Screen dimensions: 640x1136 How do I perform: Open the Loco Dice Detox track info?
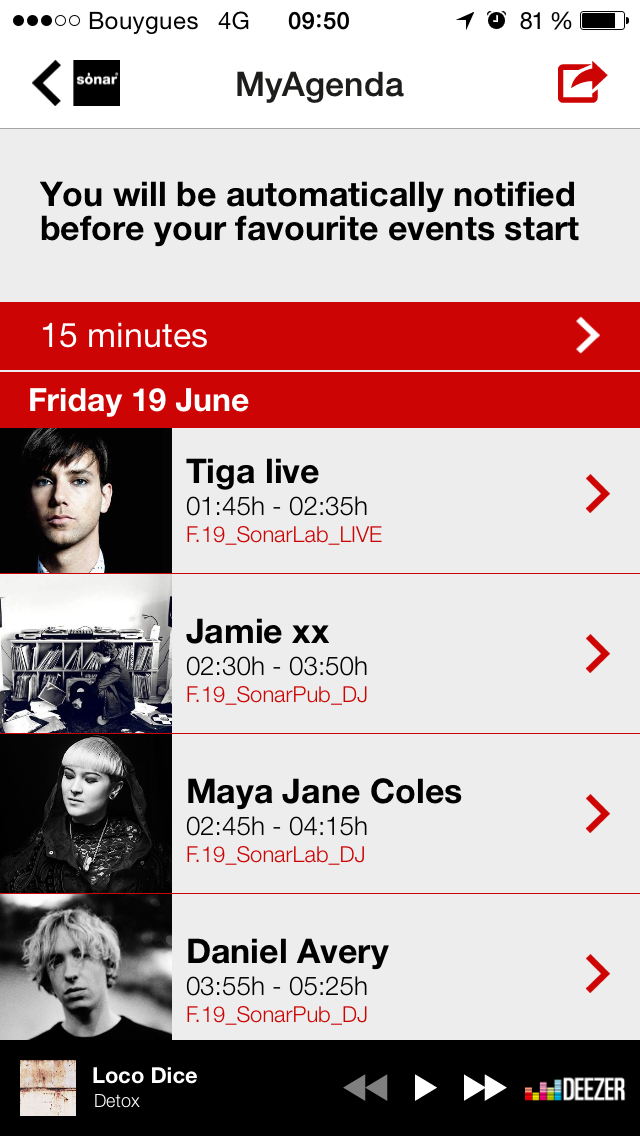point(145,1088)
